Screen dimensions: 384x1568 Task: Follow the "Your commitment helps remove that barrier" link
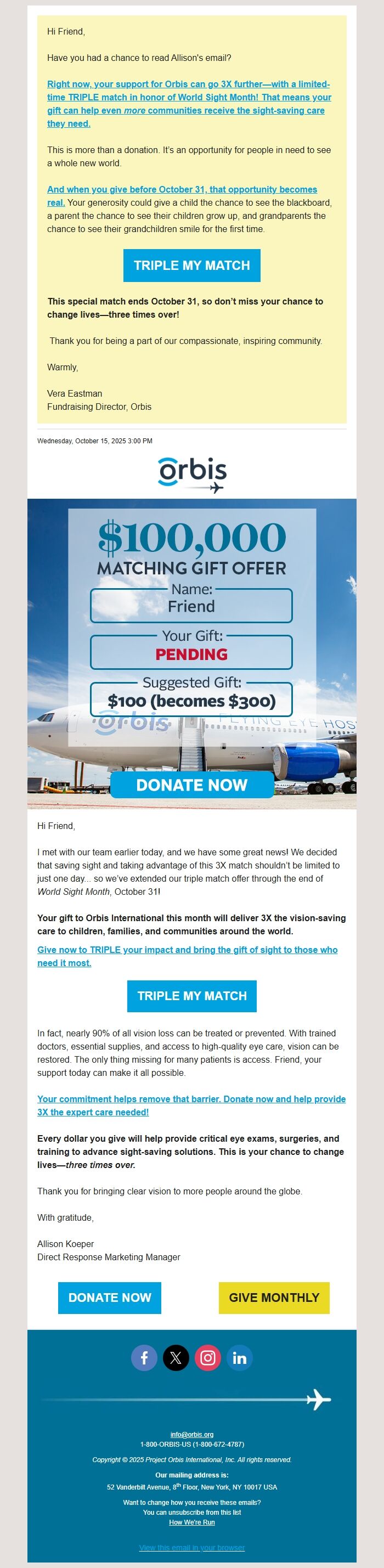click(191, 1099)
